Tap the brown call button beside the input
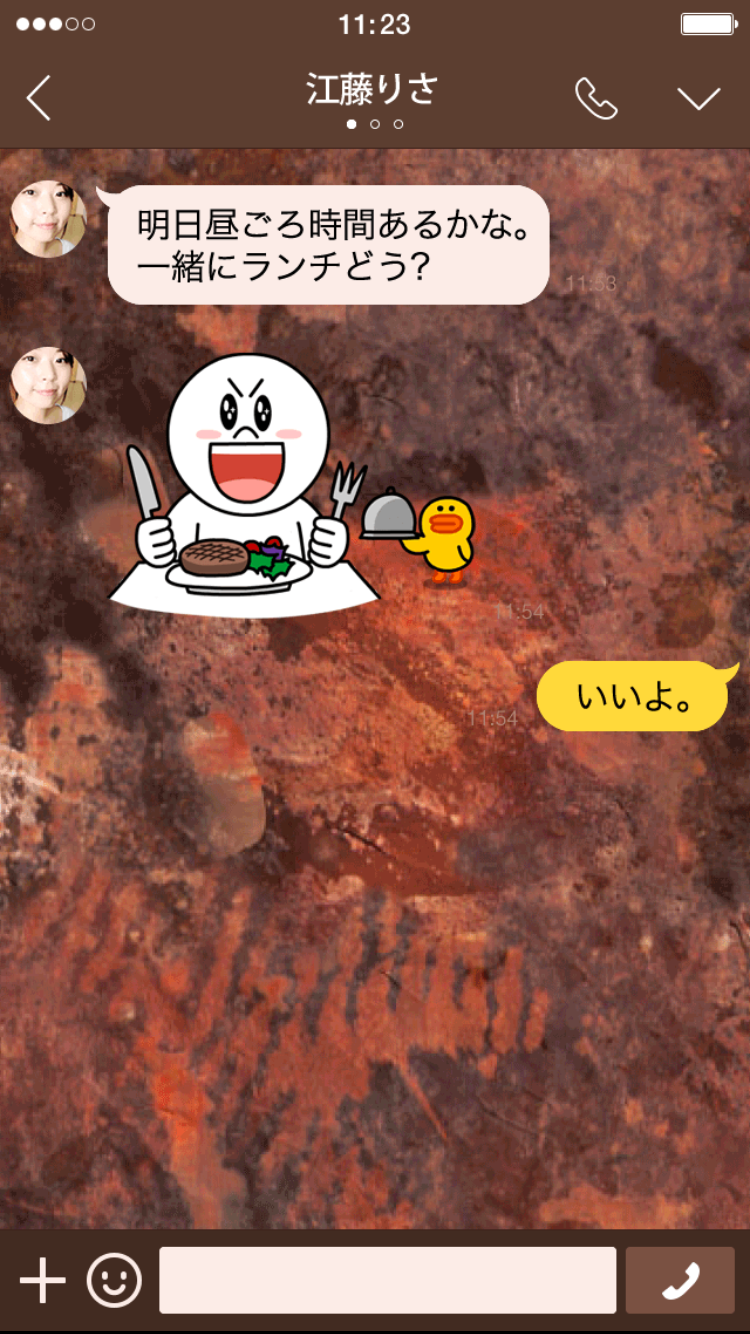Screen dimensions: 750x1334 [x=680, y=1280]
